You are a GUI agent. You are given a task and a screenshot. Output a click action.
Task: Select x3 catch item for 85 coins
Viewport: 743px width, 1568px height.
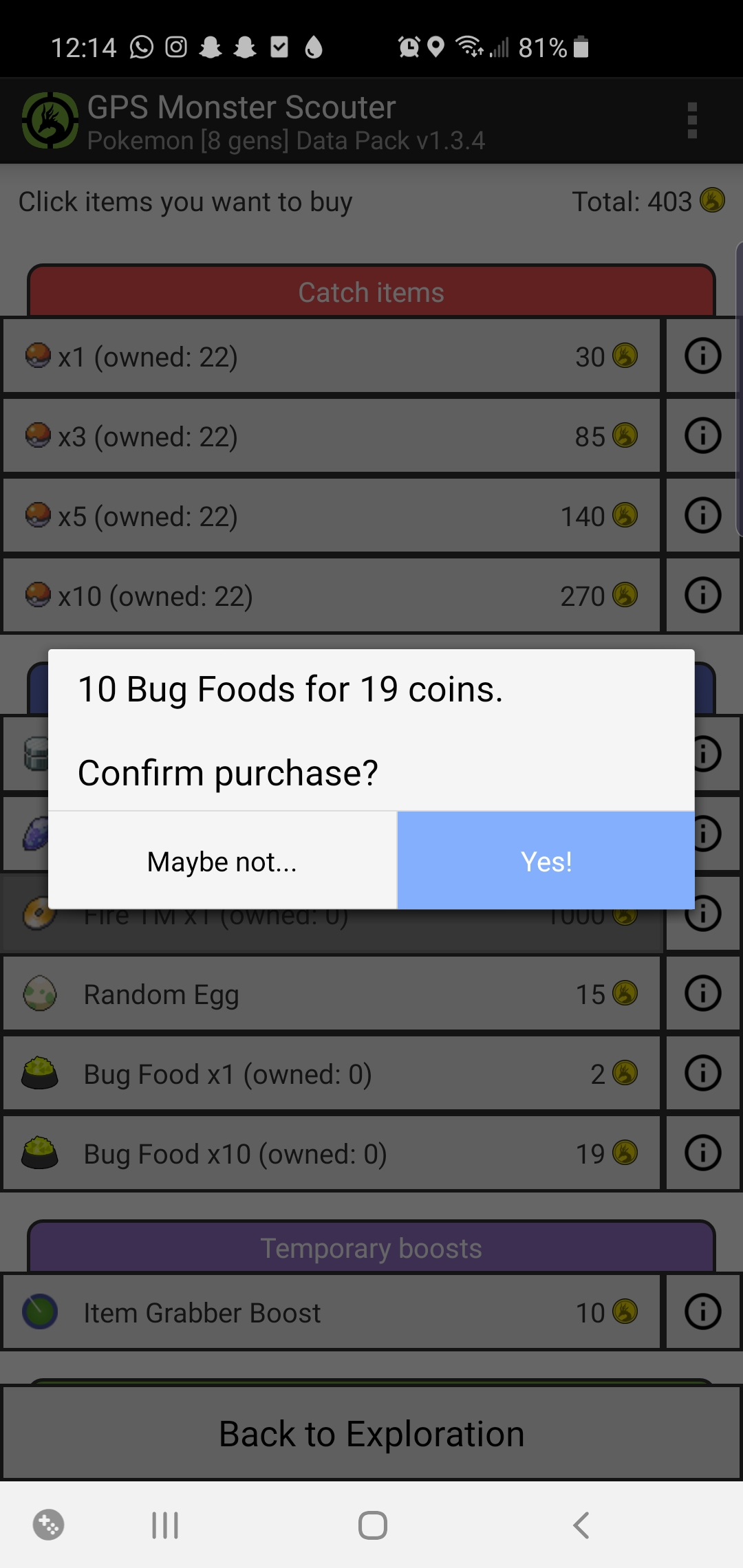click(x=331, y=436)
